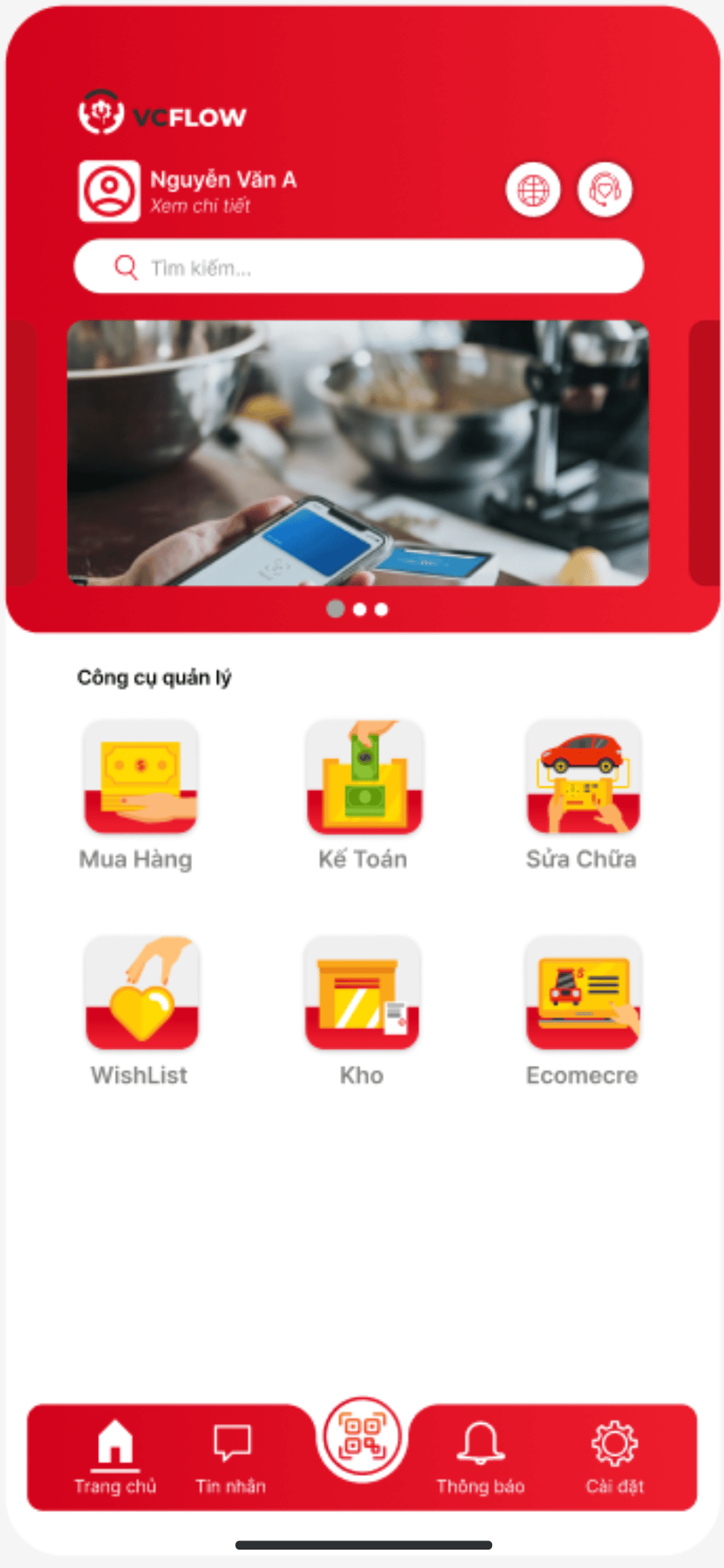Switch to the Tin nhắn tab
This screenshot has height=1568, width=724.
pyautogui.click(x=231, y=1456)
